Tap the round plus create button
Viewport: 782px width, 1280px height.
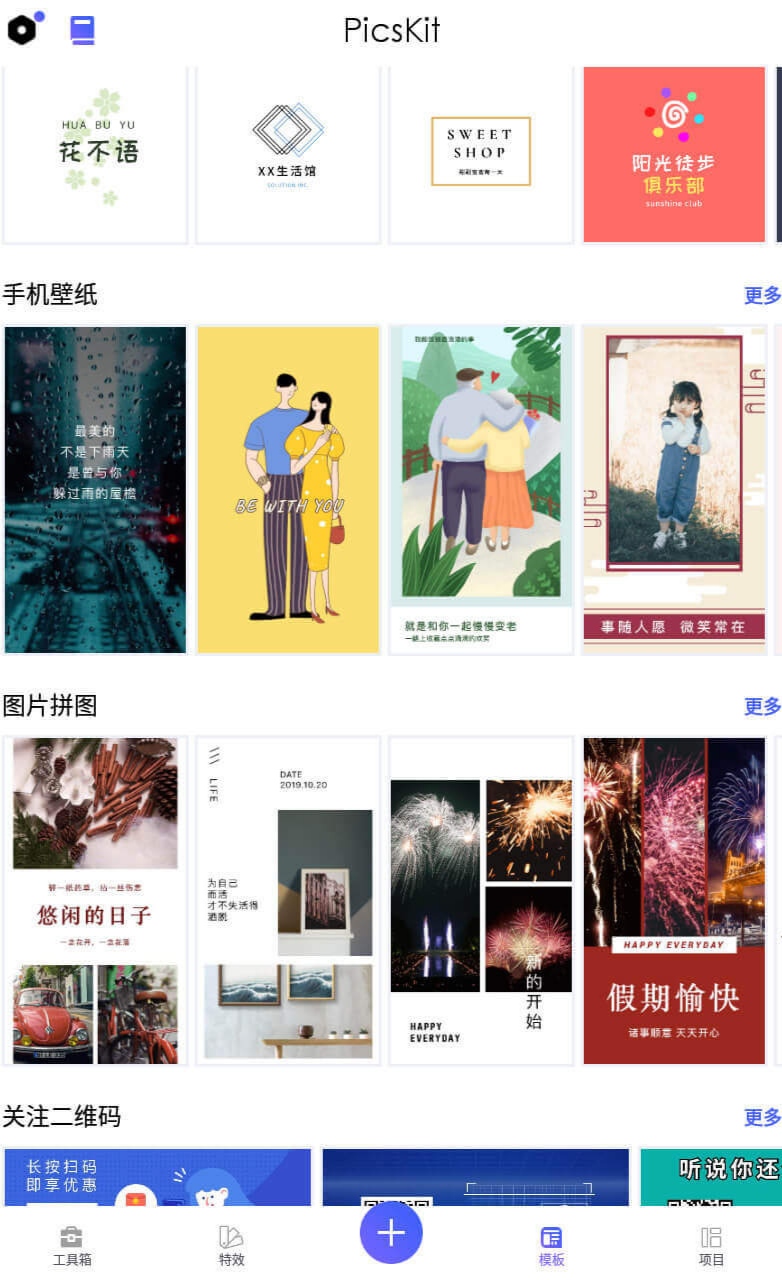pyautogui.click(x=391, y=1232)
